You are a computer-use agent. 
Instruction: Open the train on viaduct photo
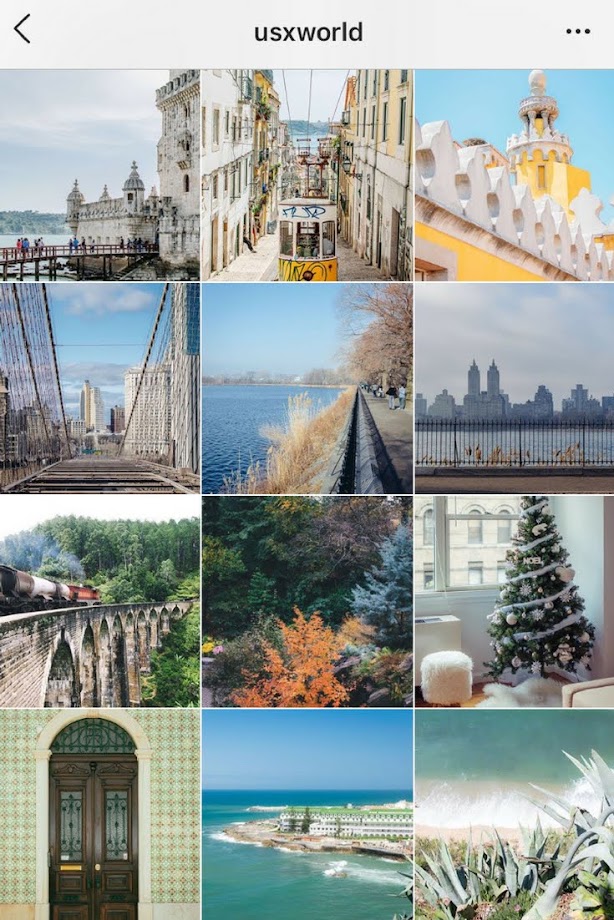[x=100, y=601]
